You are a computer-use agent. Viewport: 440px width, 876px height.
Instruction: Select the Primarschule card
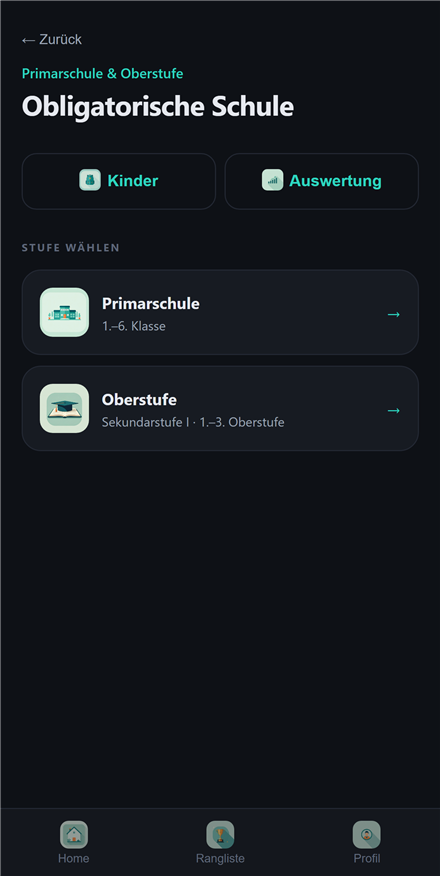pos(220,312)
